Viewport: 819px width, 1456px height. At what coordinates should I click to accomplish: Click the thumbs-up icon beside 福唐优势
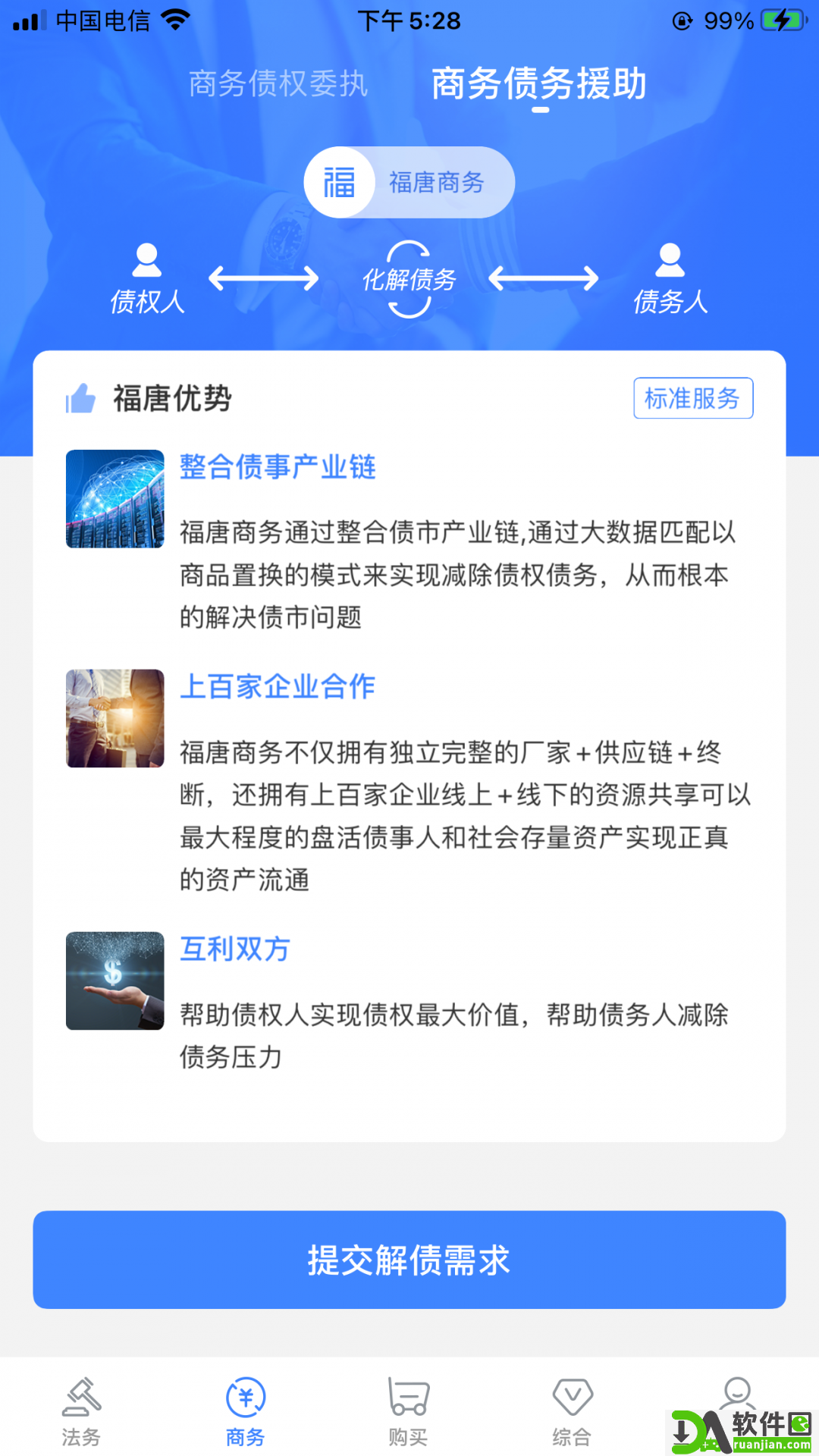tap(80, 397)
